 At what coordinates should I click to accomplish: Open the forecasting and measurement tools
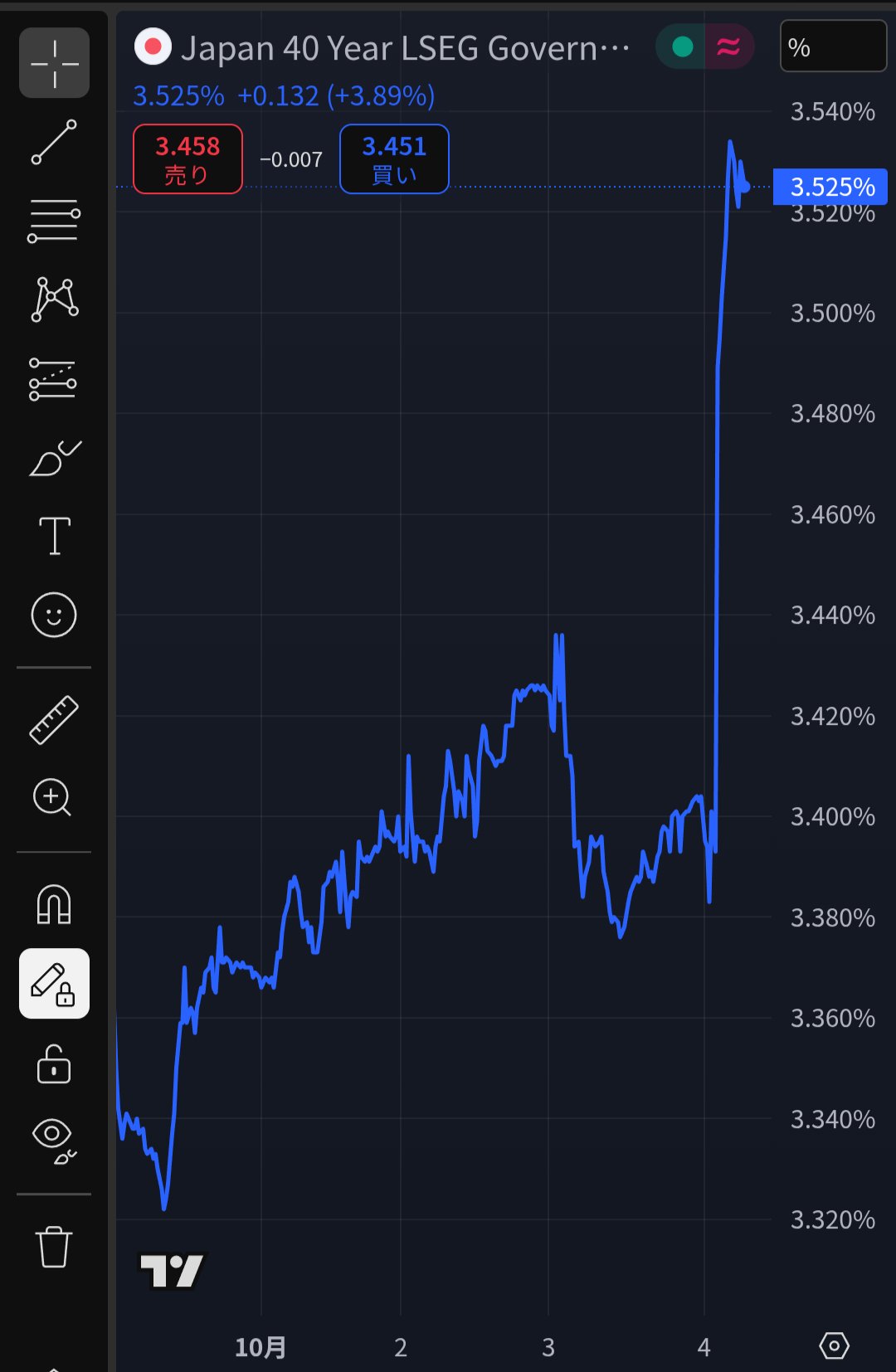pyautogui.click(x=54, y=379)
